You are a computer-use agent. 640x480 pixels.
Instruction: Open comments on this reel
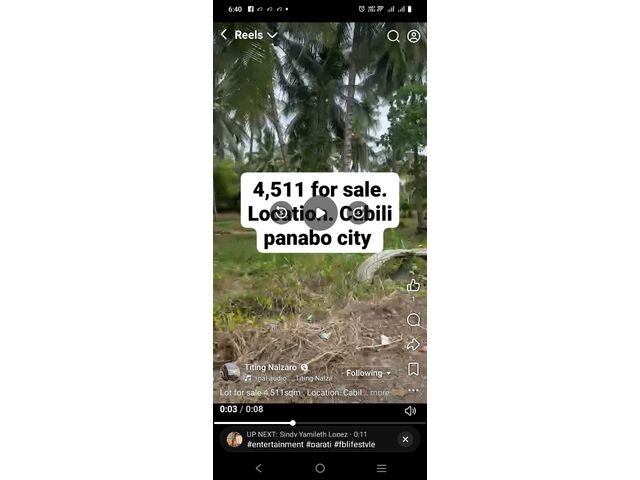click(413, 319)
